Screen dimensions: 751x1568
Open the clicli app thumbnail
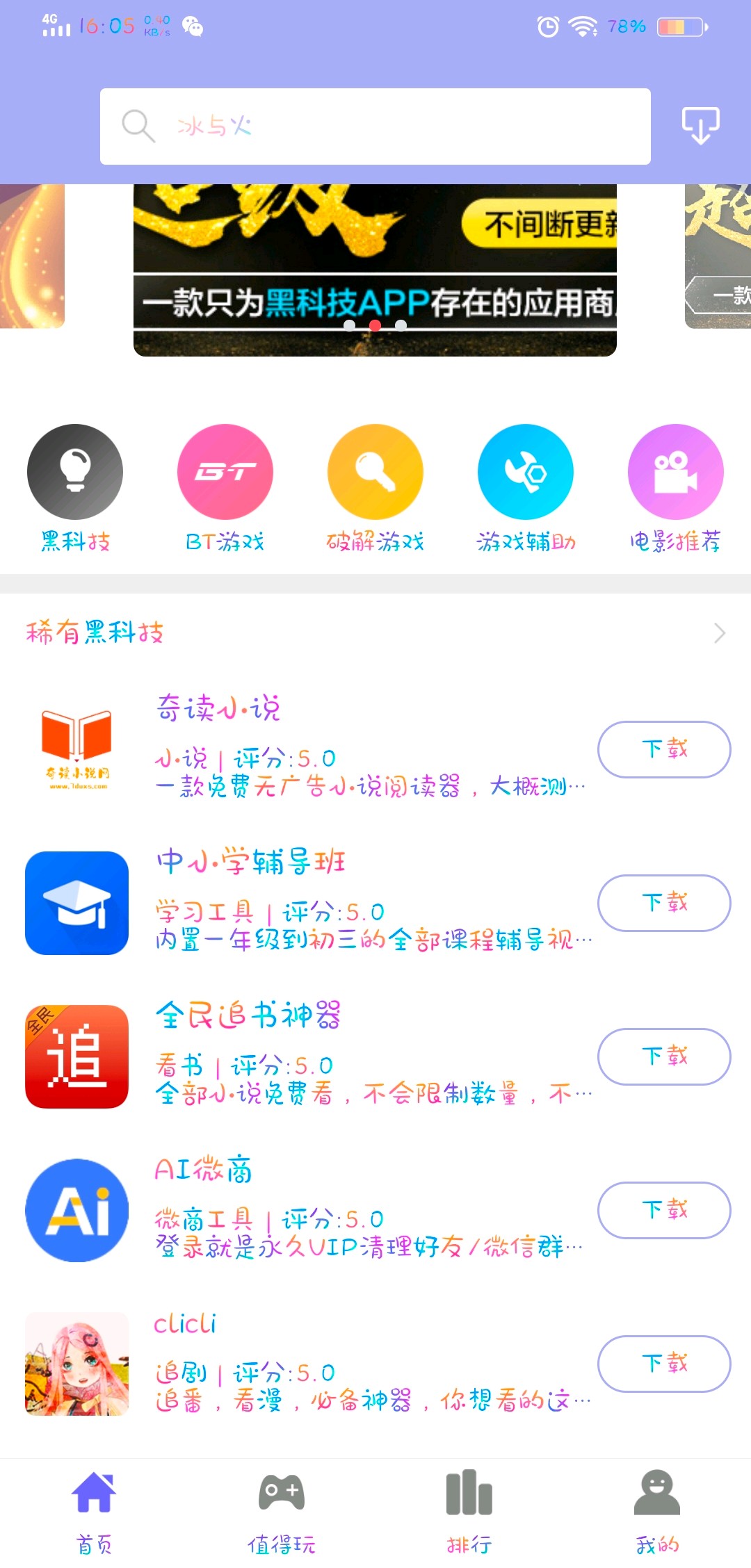[x=76, y=1364]
